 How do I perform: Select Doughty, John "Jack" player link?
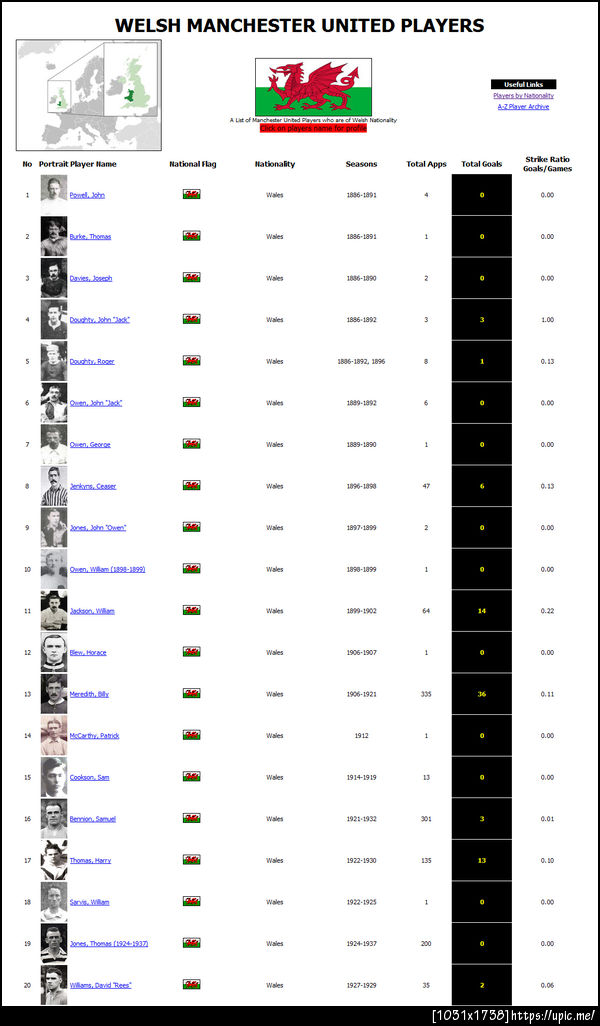click(x=99, y=320)
